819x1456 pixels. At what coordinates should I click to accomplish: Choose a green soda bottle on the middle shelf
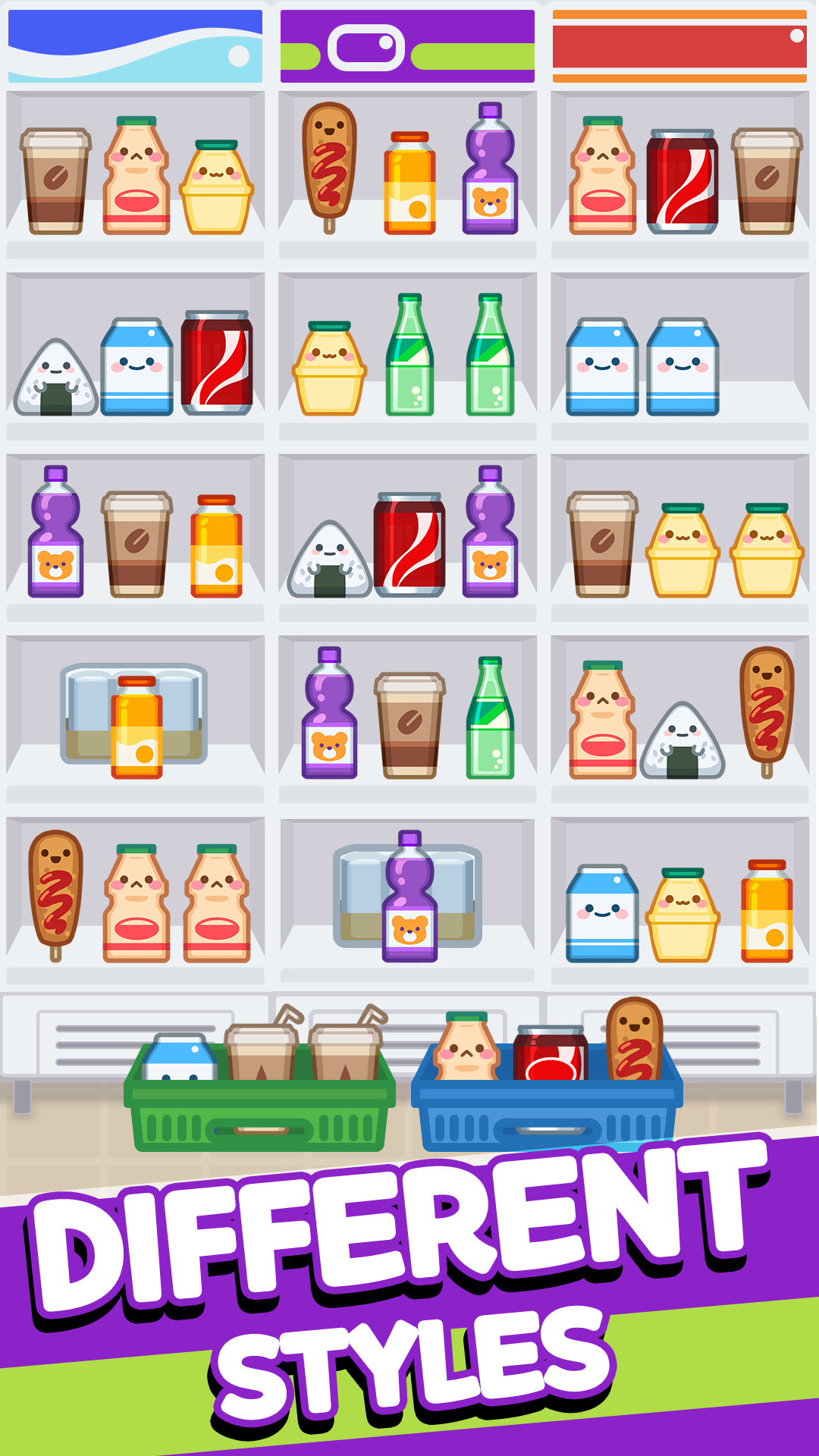(409, 356)
